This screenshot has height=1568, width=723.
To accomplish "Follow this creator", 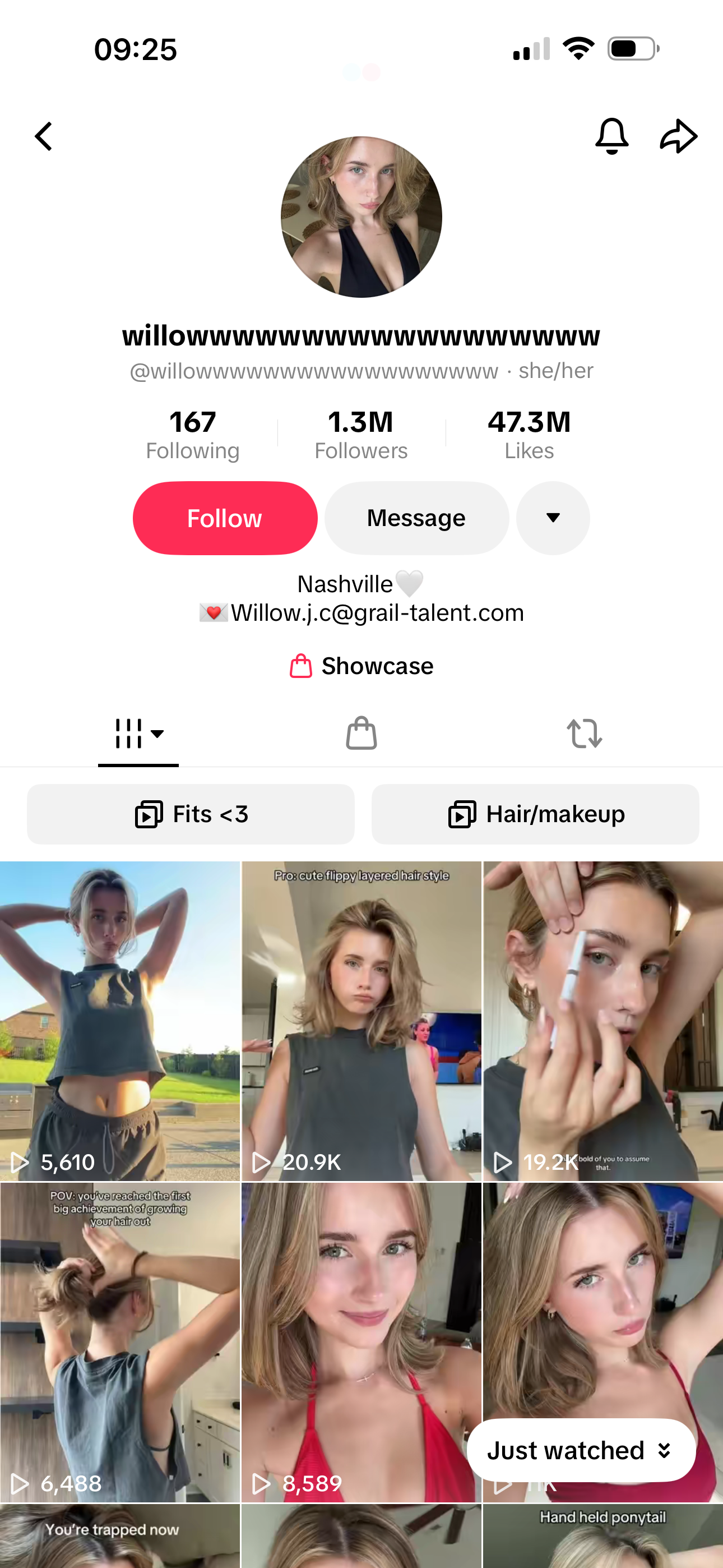I will (225, 518).
